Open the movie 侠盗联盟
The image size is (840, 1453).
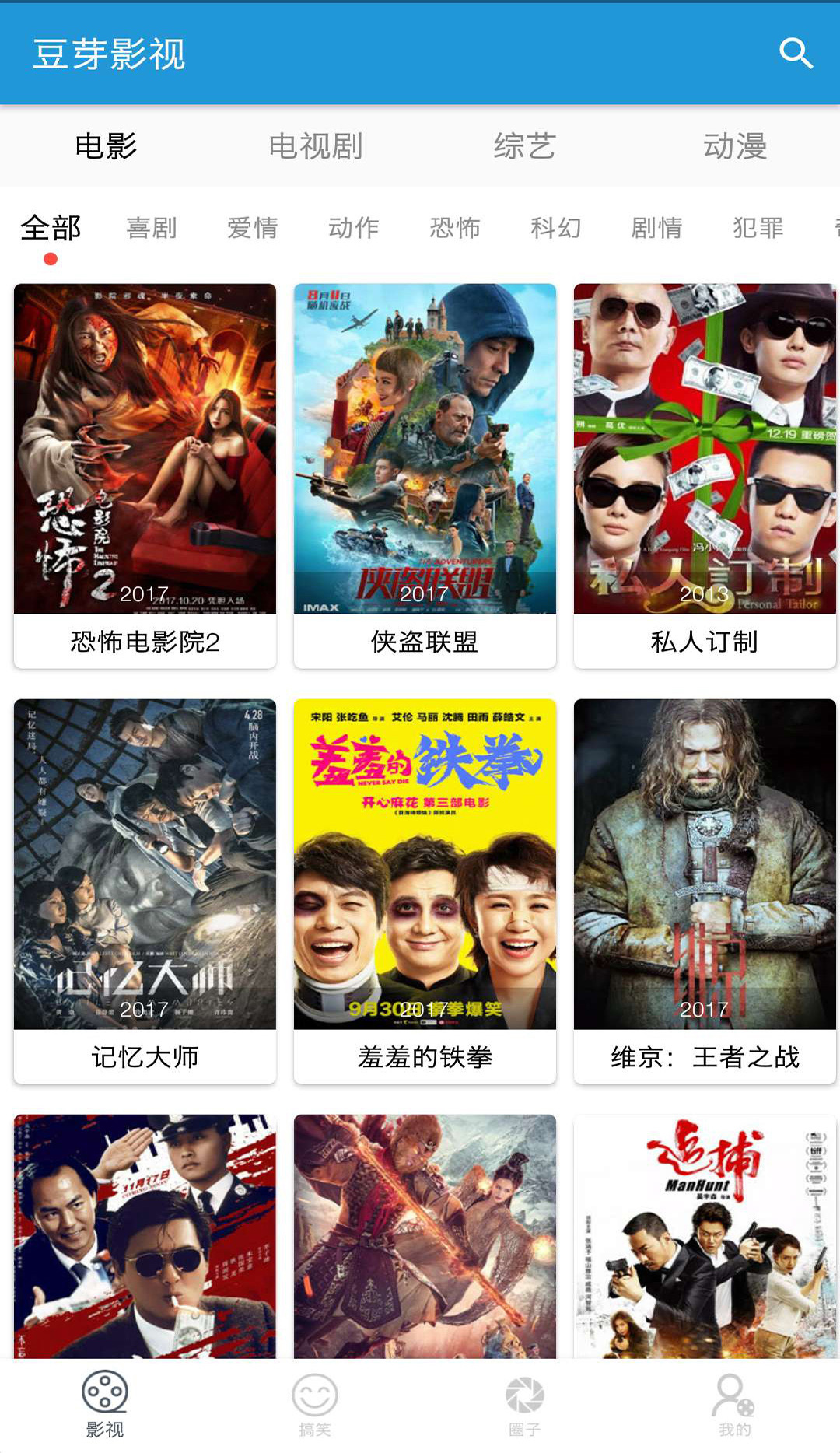425,475
